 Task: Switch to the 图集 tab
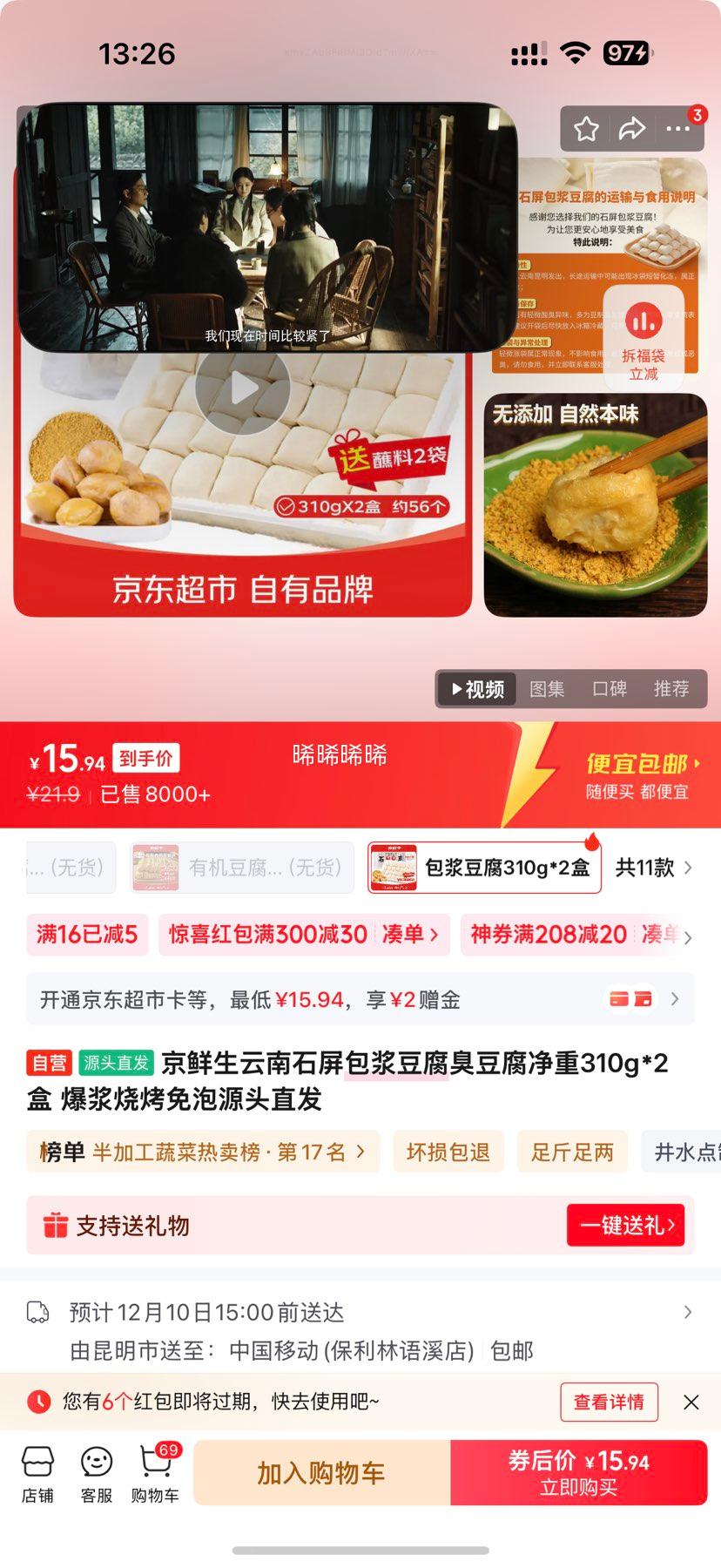[548, 688]
